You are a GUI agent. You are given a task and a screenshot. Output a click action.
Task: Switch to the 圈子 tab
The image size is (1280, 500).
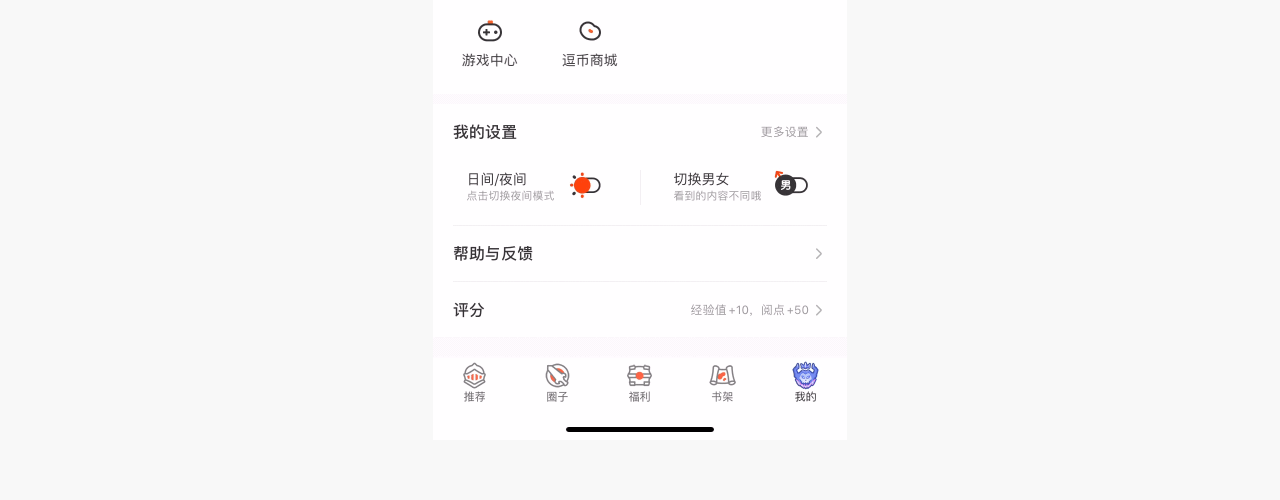pos(557,383)
